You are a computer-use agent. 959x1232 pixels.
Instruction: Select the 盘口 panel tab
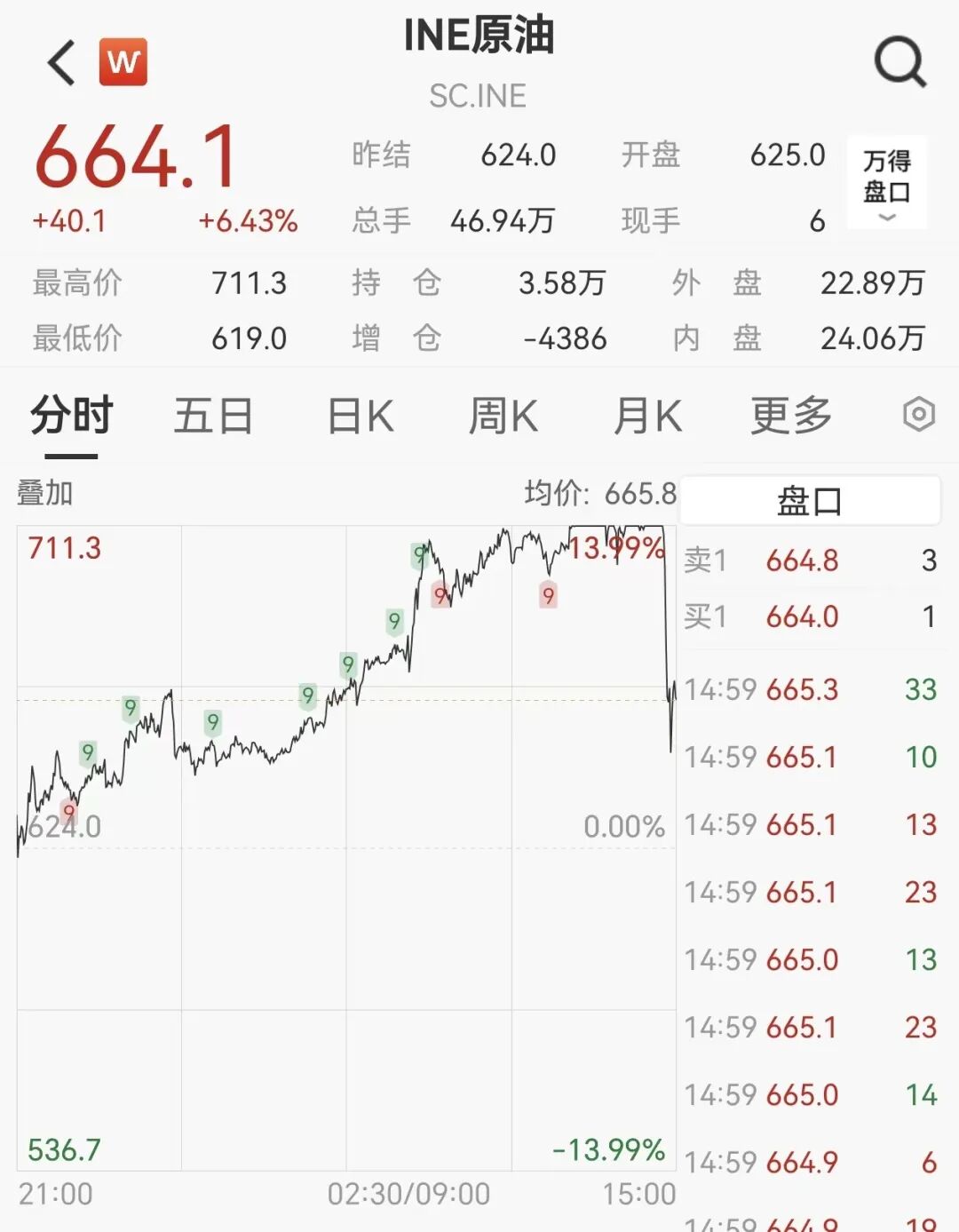pos(809,501)
